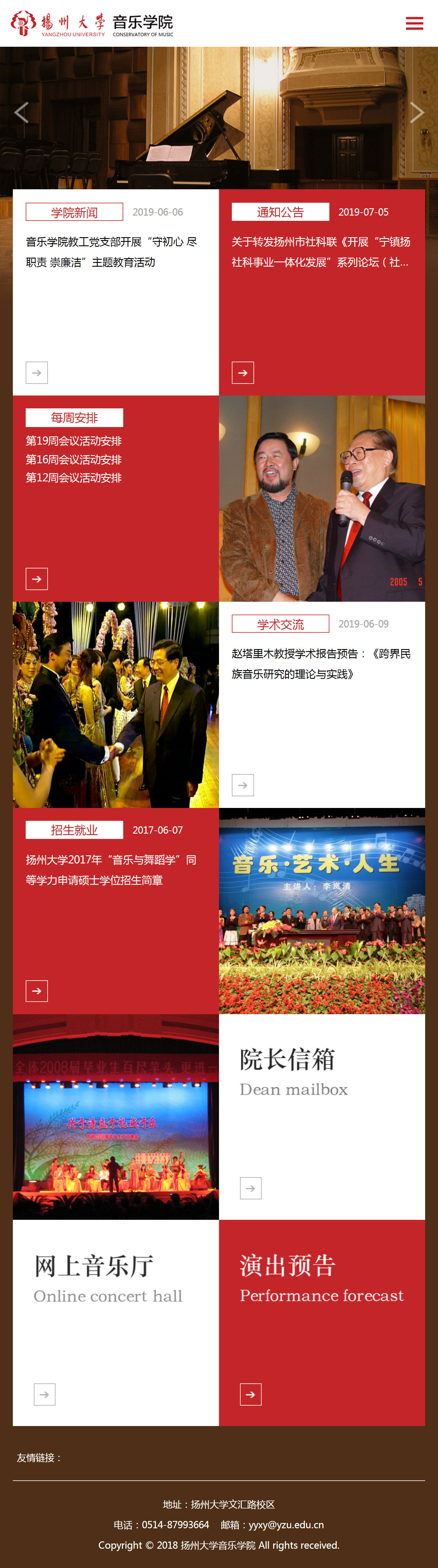Open news about 守初心 主题教育活动

coord(111,252)
